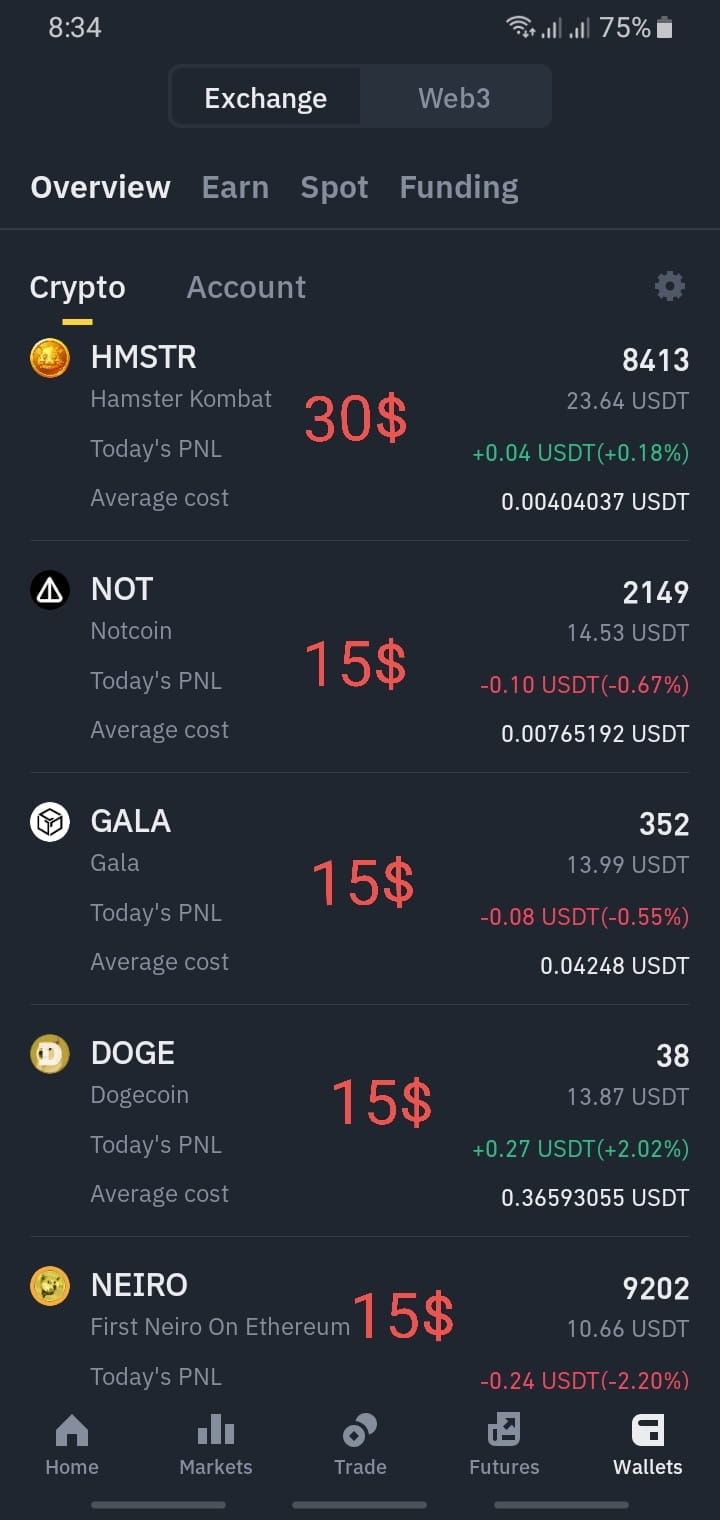
Task: Select the Notcoin NOT icon
Action: 50,590
